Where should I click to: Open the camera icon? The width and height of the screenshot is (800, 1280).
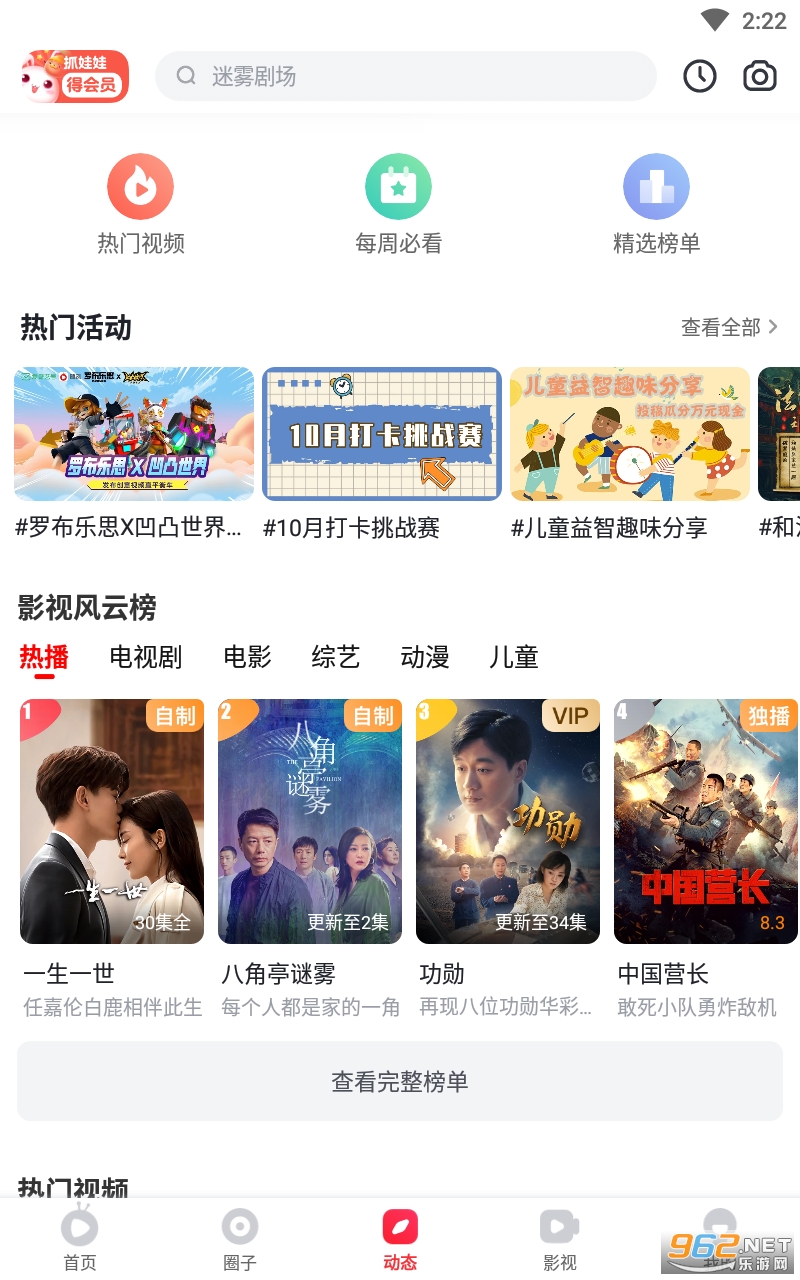tap(760, 76)
